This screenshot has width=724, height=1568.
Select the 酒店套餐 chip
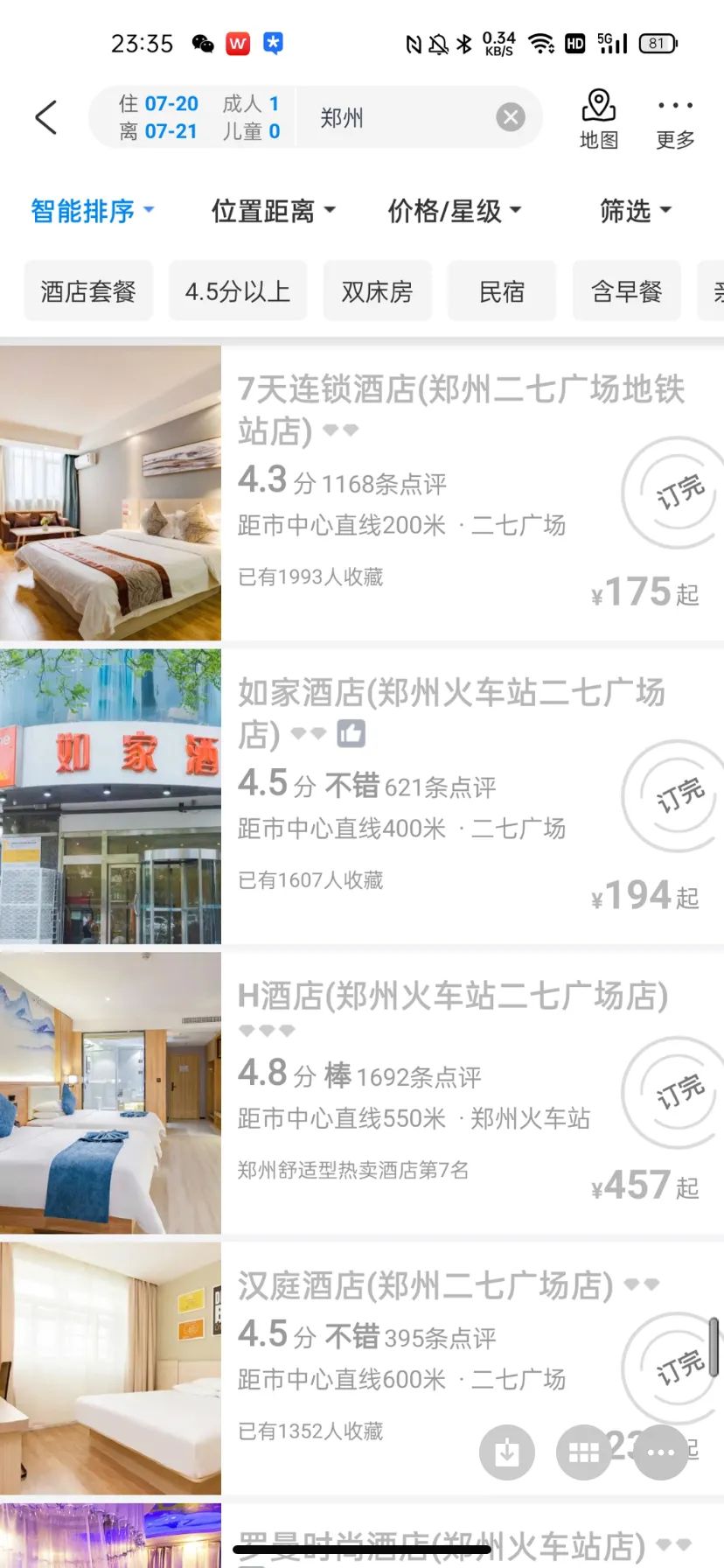click(88, 291)
